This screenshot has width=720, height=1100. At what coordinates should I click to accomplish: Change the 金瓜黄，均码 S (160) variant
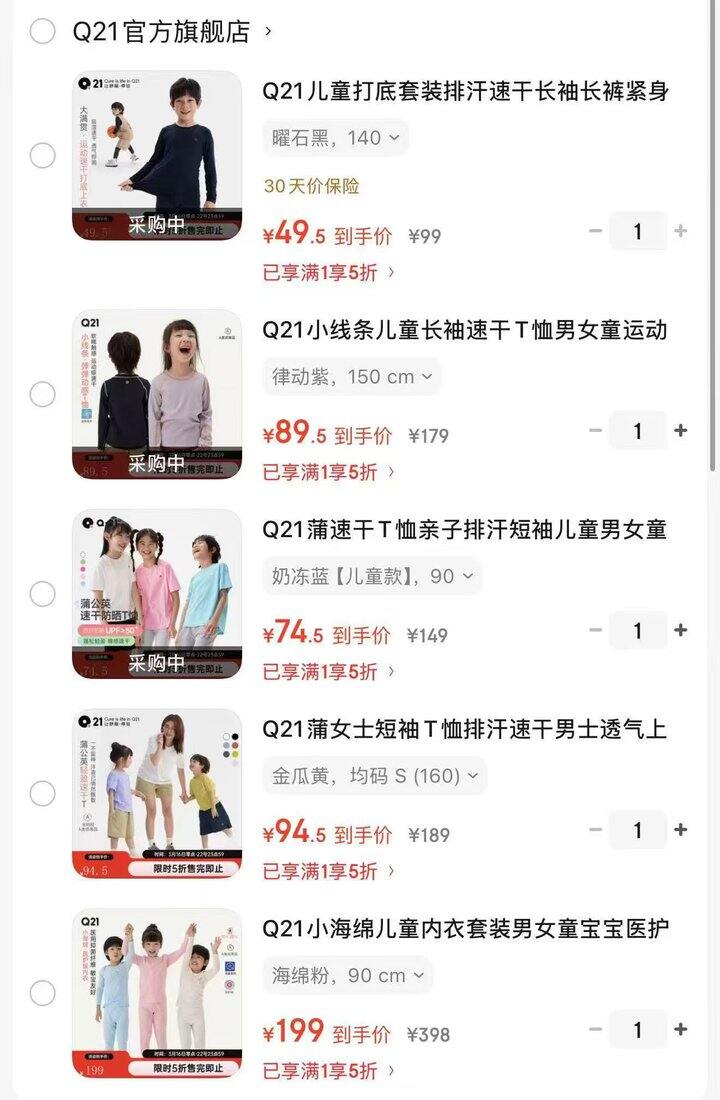375,776
